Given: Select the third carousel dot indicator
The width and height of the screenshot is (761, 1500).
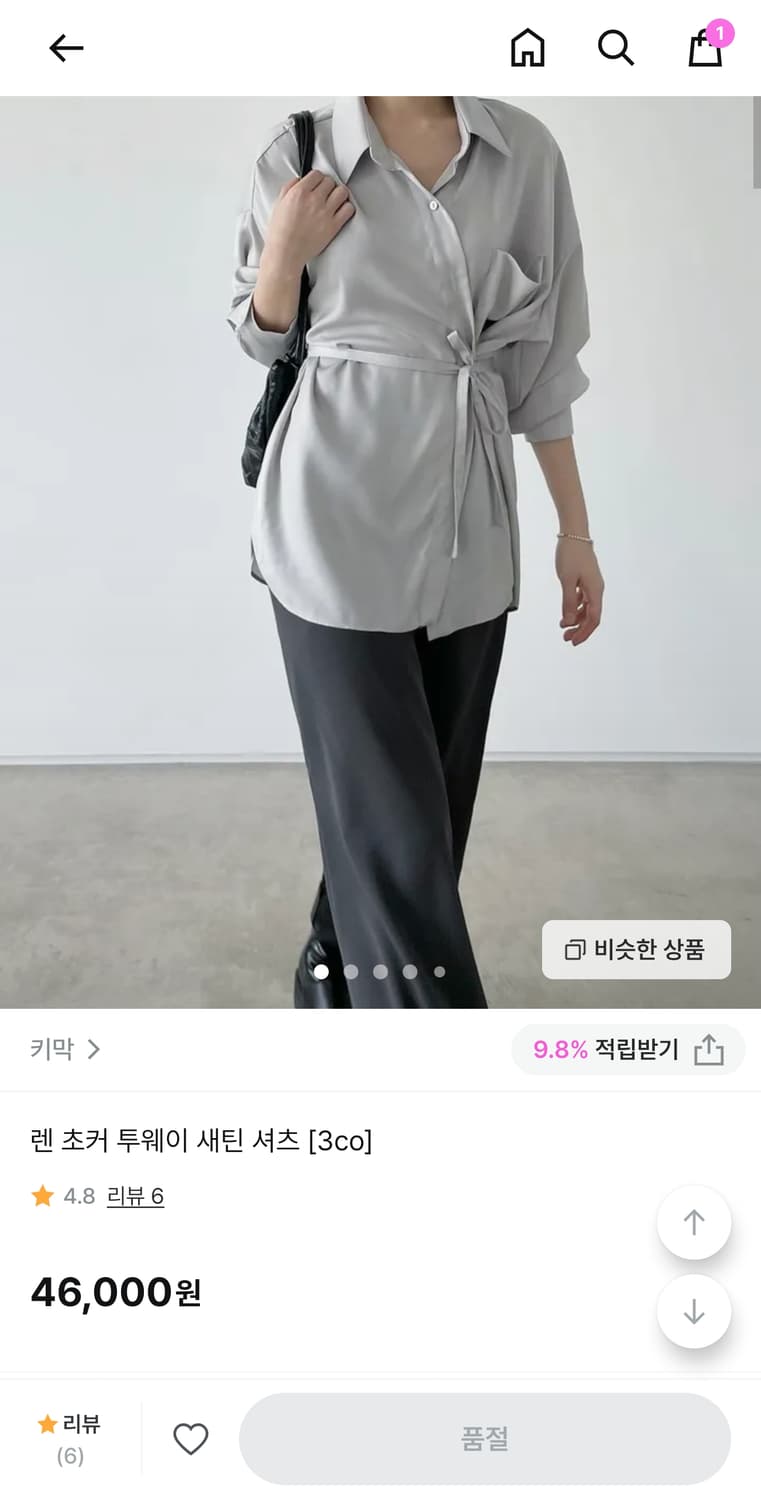Looking at the screenshot, I should (381, 971).
